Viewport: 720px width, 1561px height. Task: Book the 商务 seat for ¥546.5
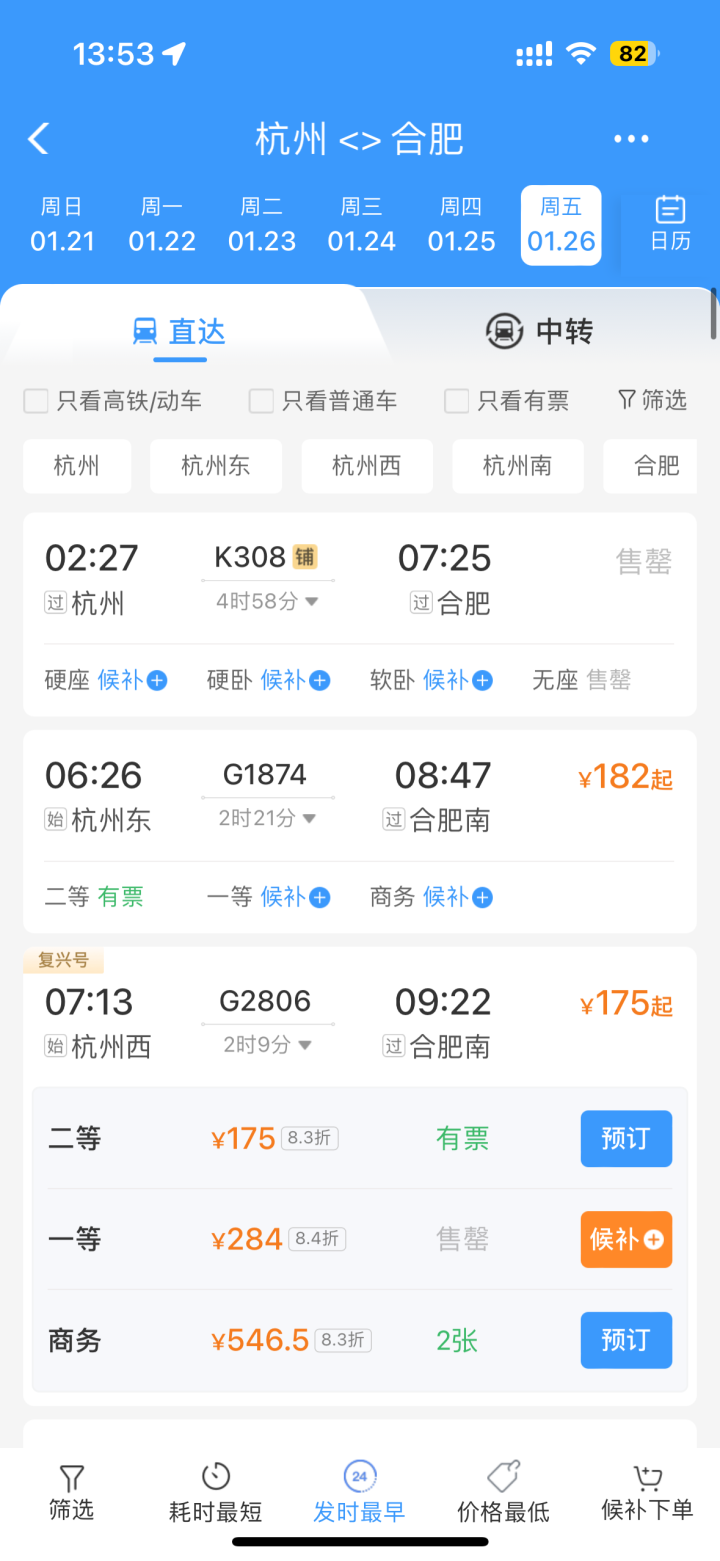626,1340
